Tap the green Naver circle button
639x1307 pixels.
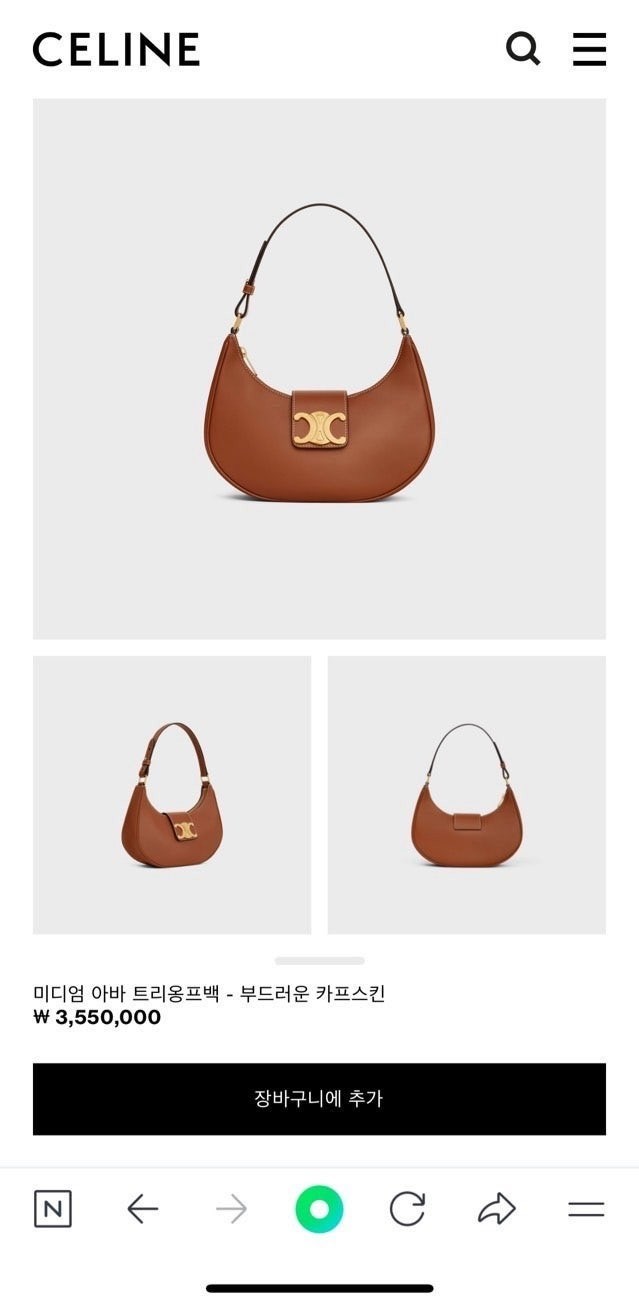pos(319,1209)
